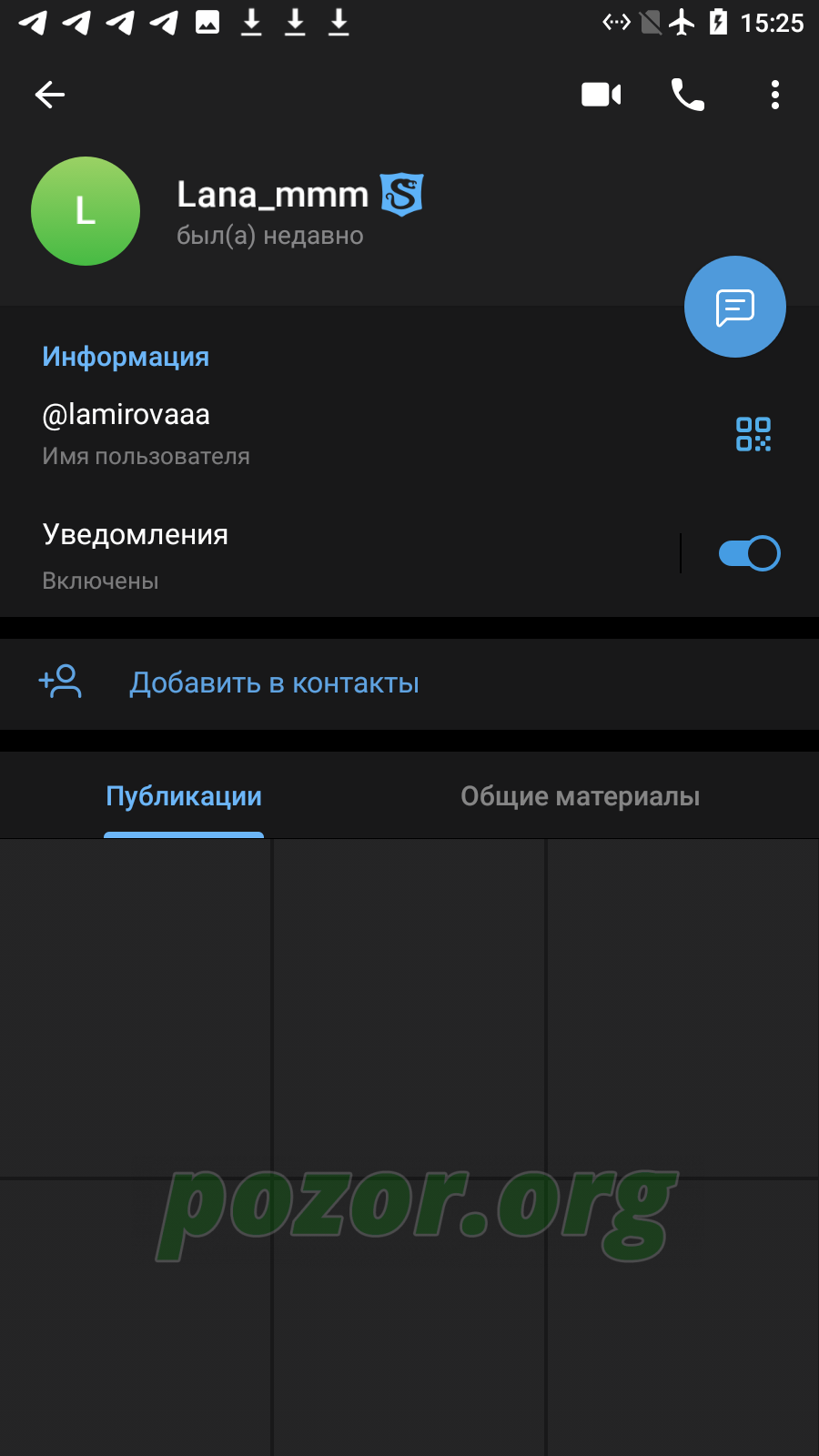Screen dimensions: 819x1456
Task: Switch to the Публикации tab
Action: (184, 796)
